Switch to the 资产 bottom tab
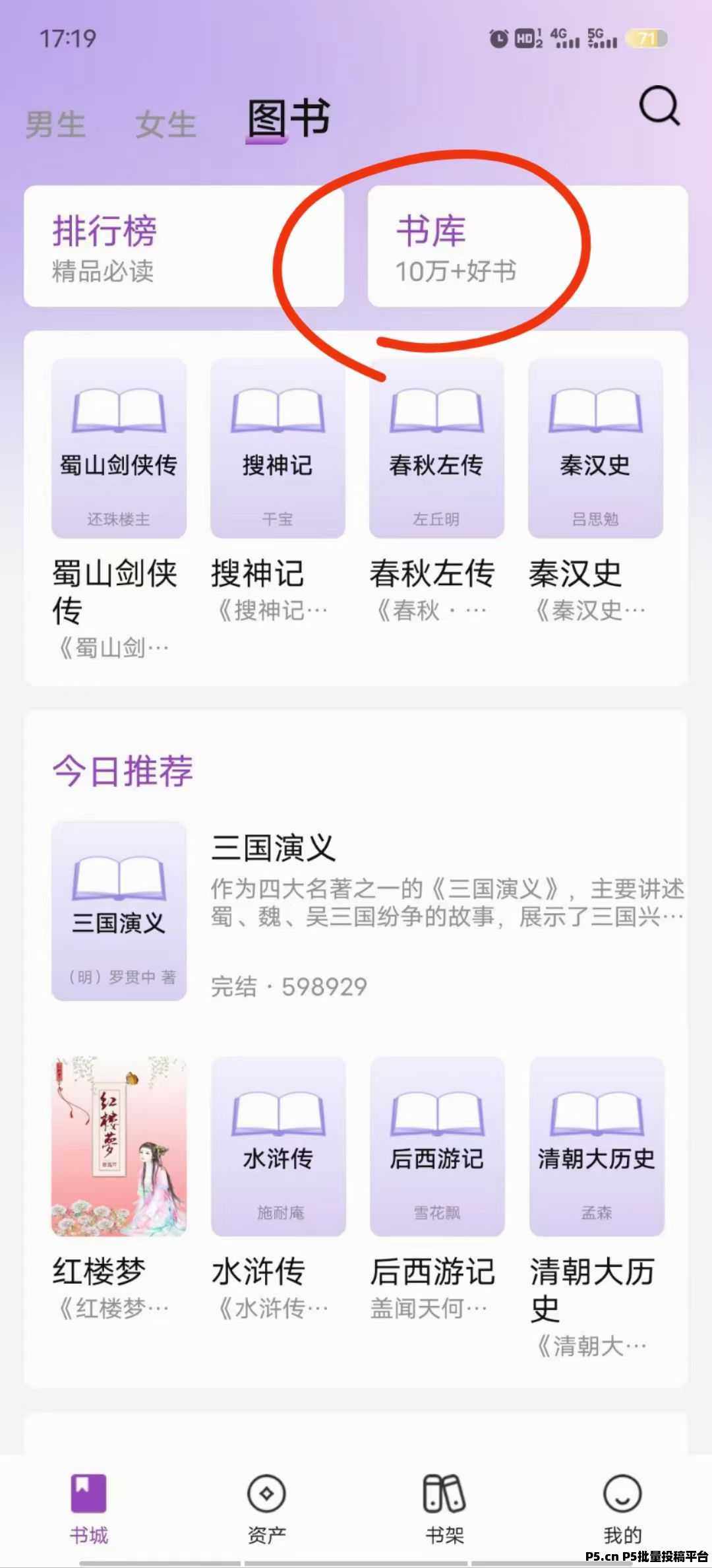712x1568 pixels. point(266,1507)
